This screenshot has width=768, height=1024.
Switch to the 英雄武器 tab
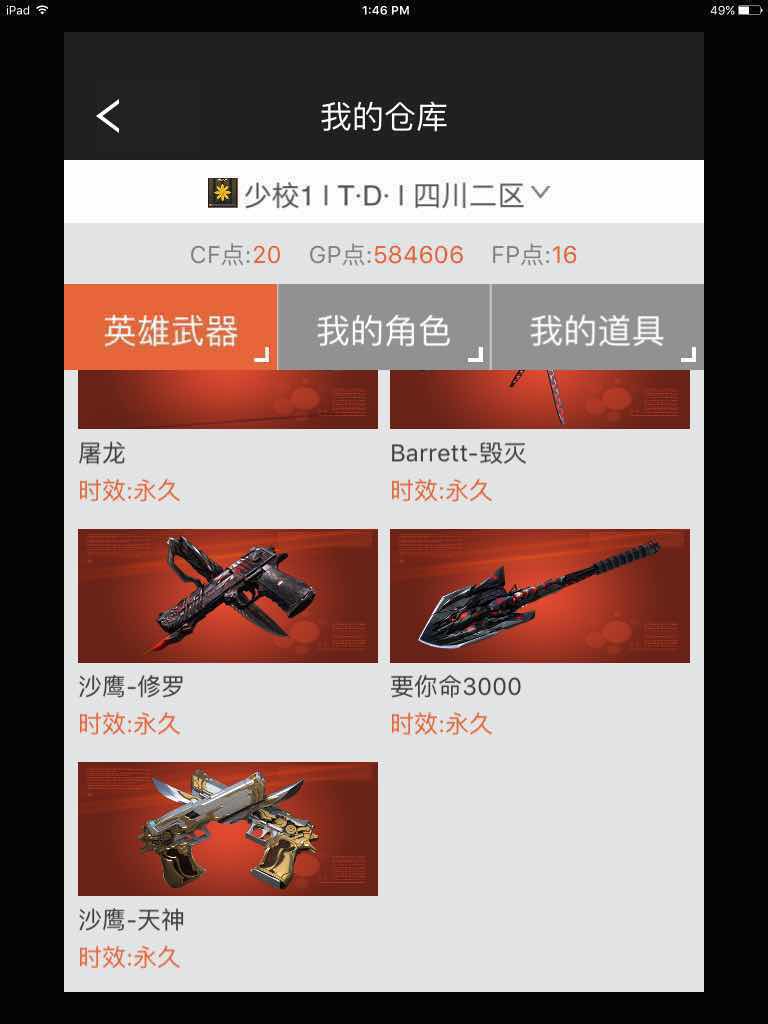tap(171, 329)
